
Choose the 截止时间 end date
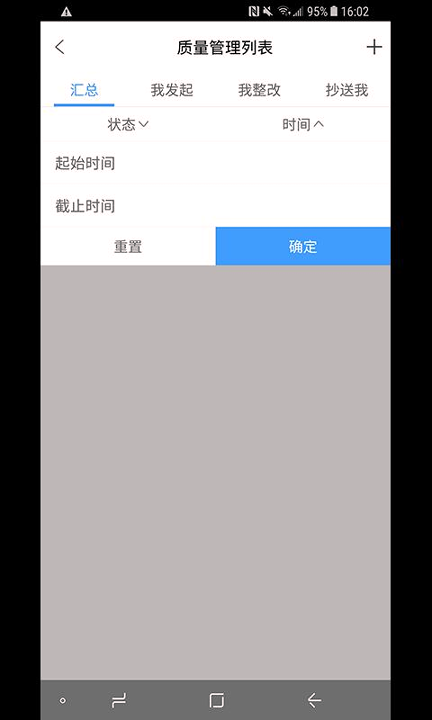coord(215,206)
